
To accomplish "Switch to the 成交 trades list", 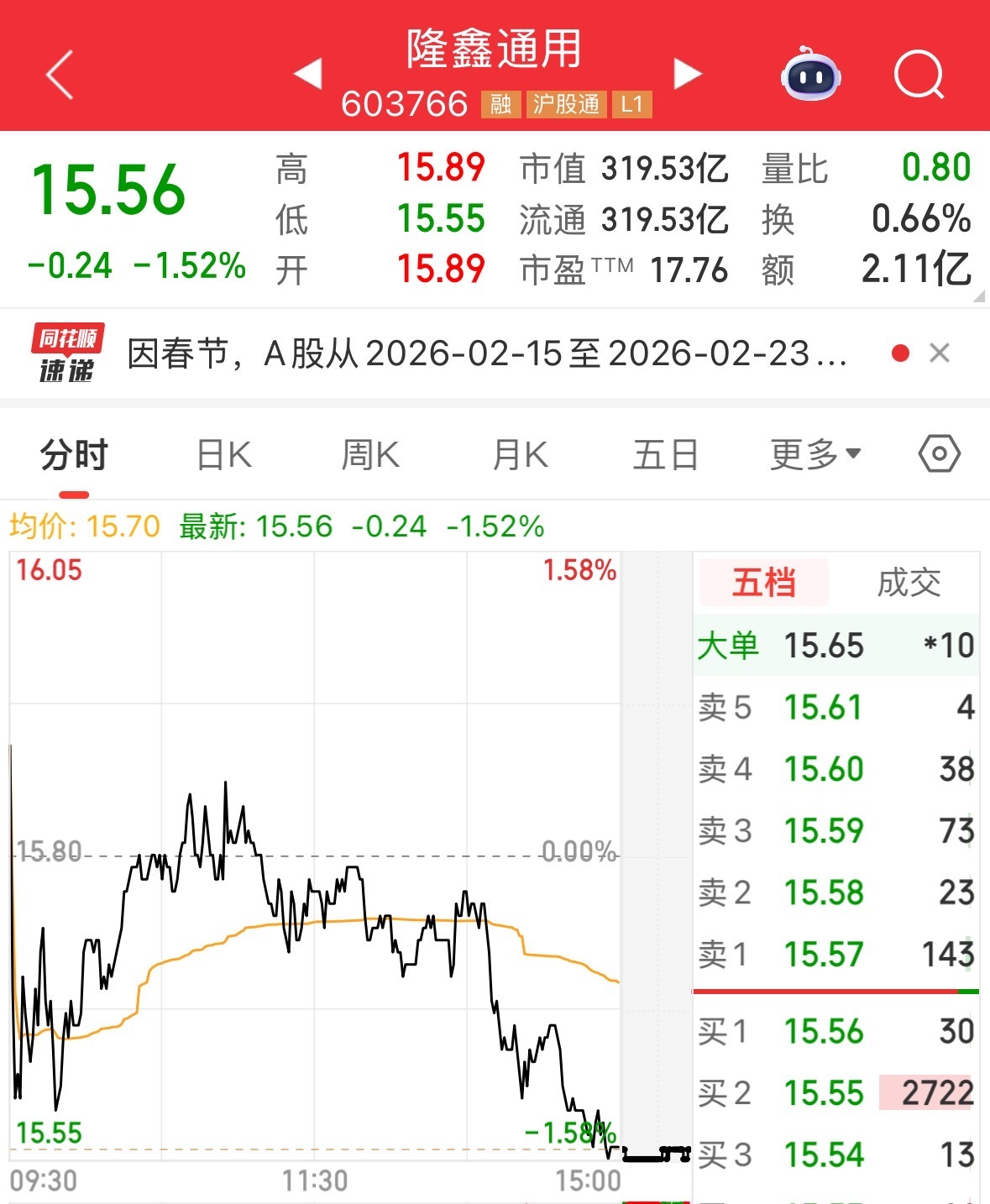I will (x=909, y=583).
